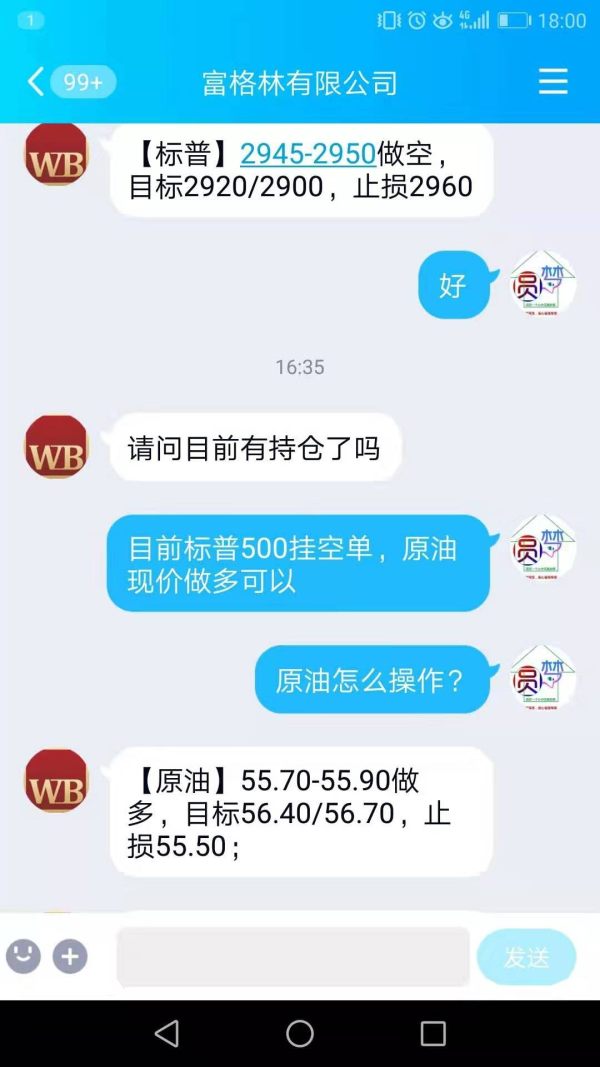Tap Android home navigation button
This screenshot has height=1067, width=600.
[300, 1033]
